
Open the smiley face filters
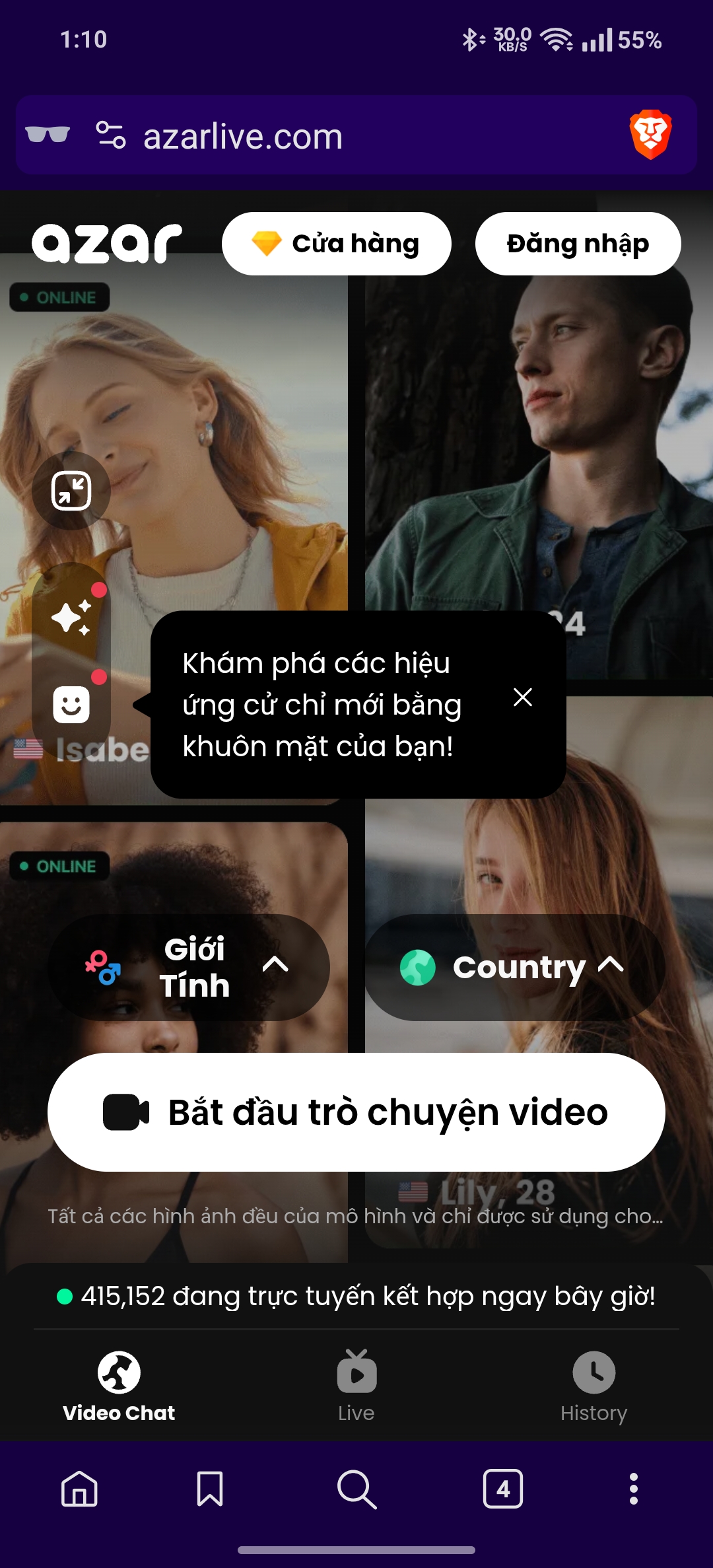point(71,704)
